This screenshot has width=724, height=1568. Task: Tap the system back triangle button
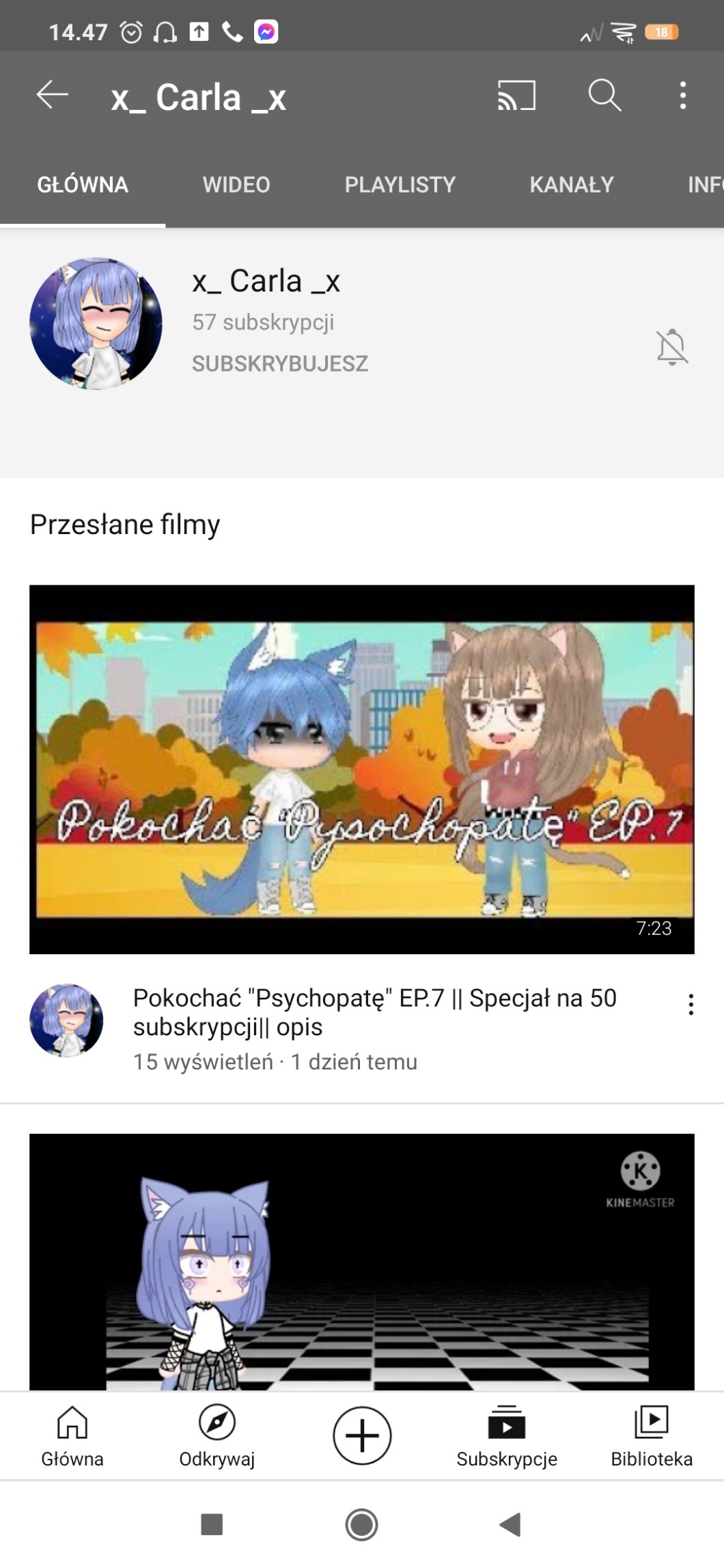click(511, 1524)
